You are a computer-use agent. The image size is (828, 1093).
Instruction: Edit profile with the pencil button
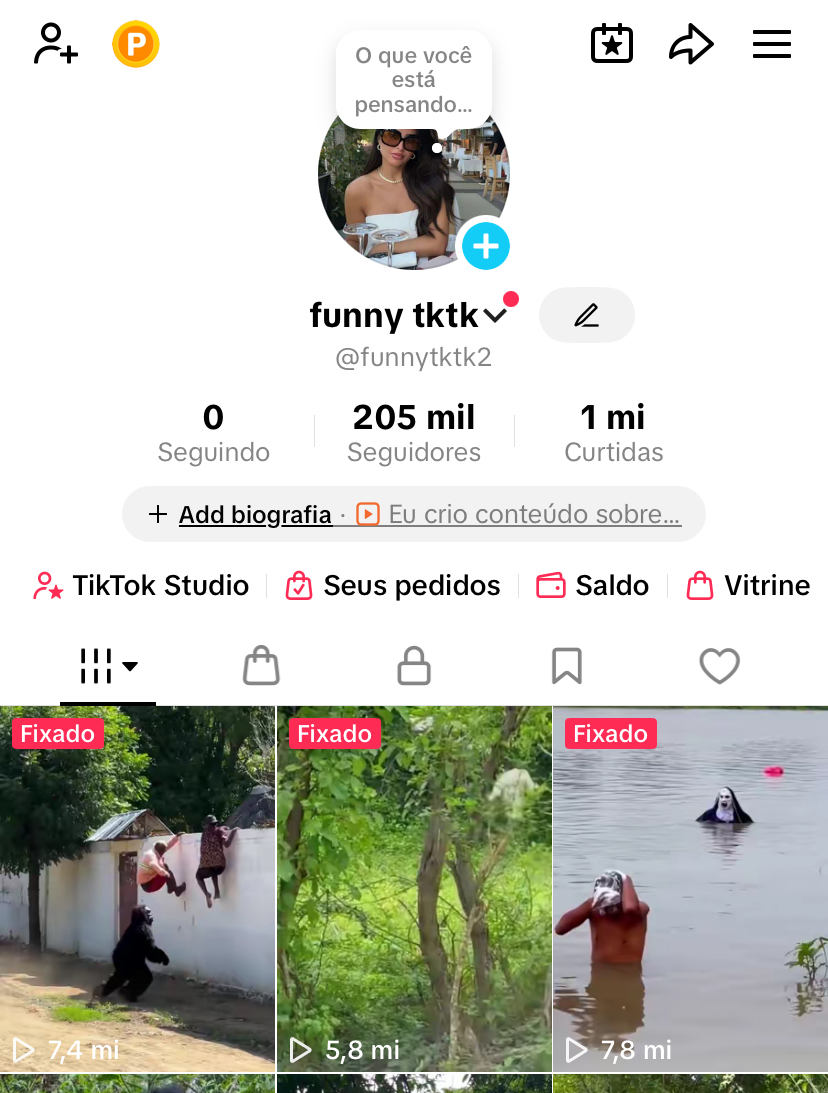[x=587, y=316]
